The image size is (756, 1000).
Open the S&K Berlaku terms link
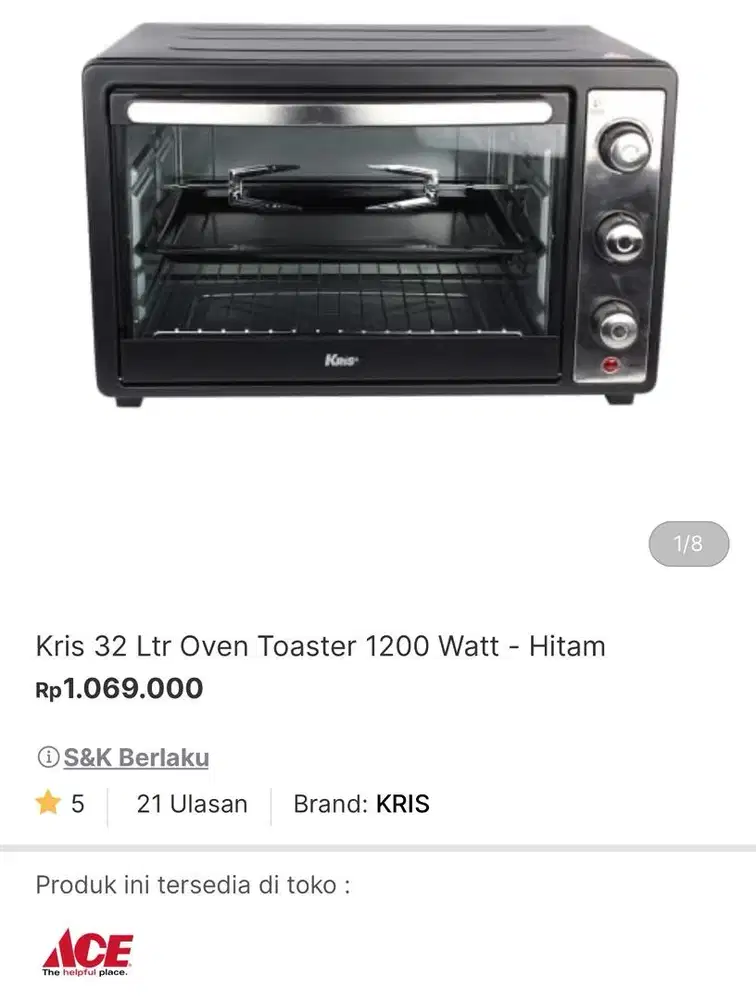pyautogui.click(x=135, y=757)
